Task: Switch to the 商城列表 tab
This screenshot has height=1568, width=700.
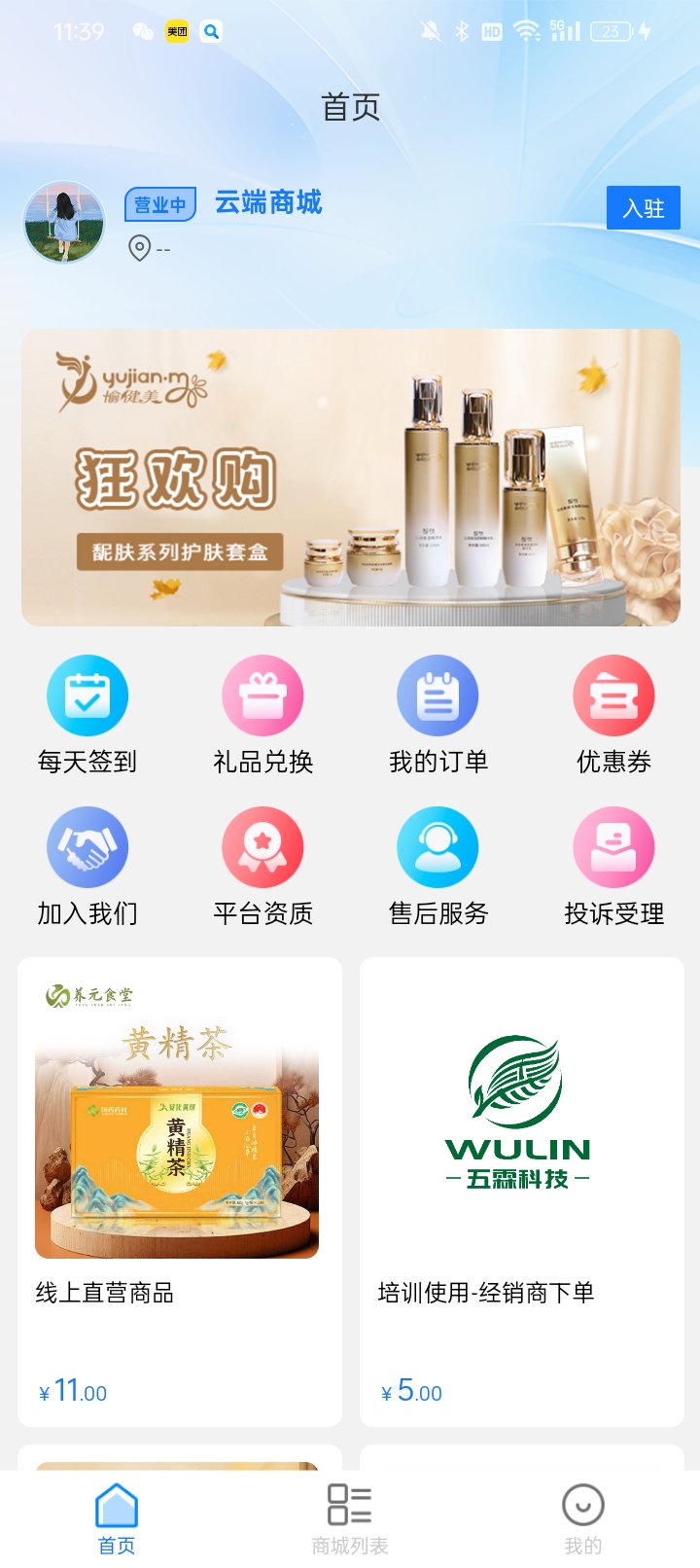Action: pos(349,1514)
